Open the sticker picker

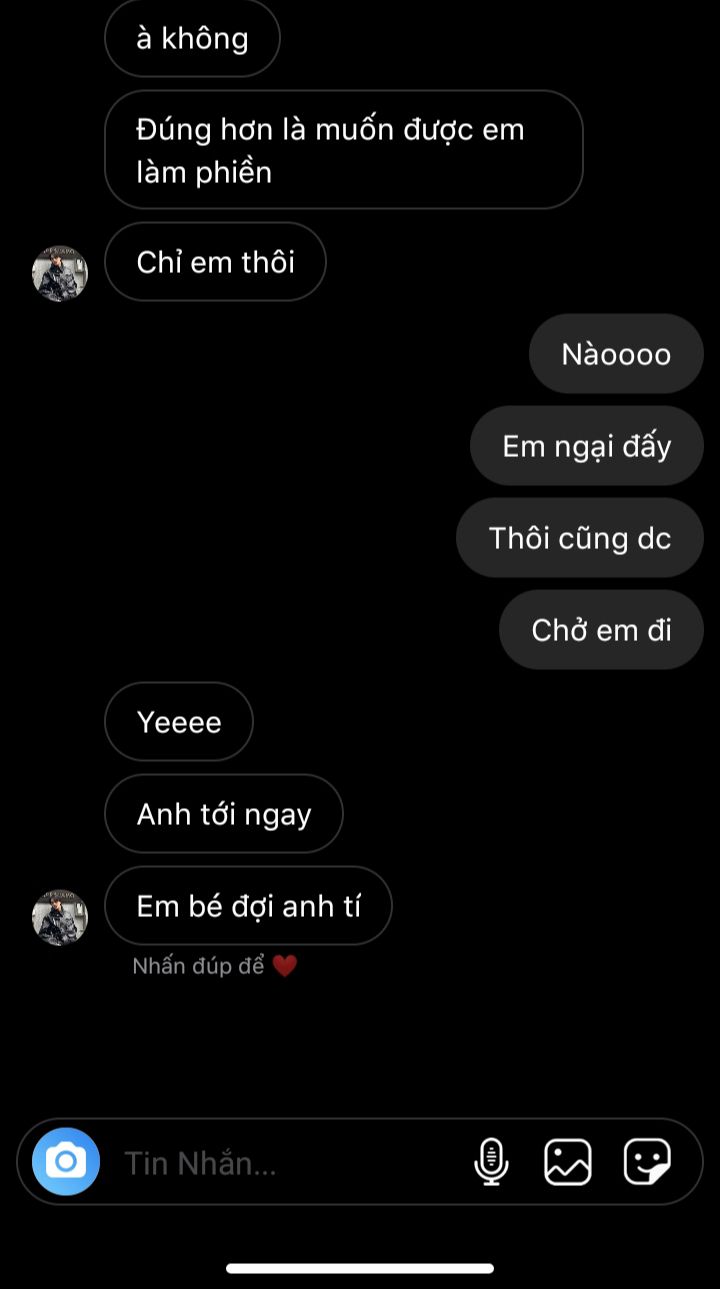point(647,1162)
